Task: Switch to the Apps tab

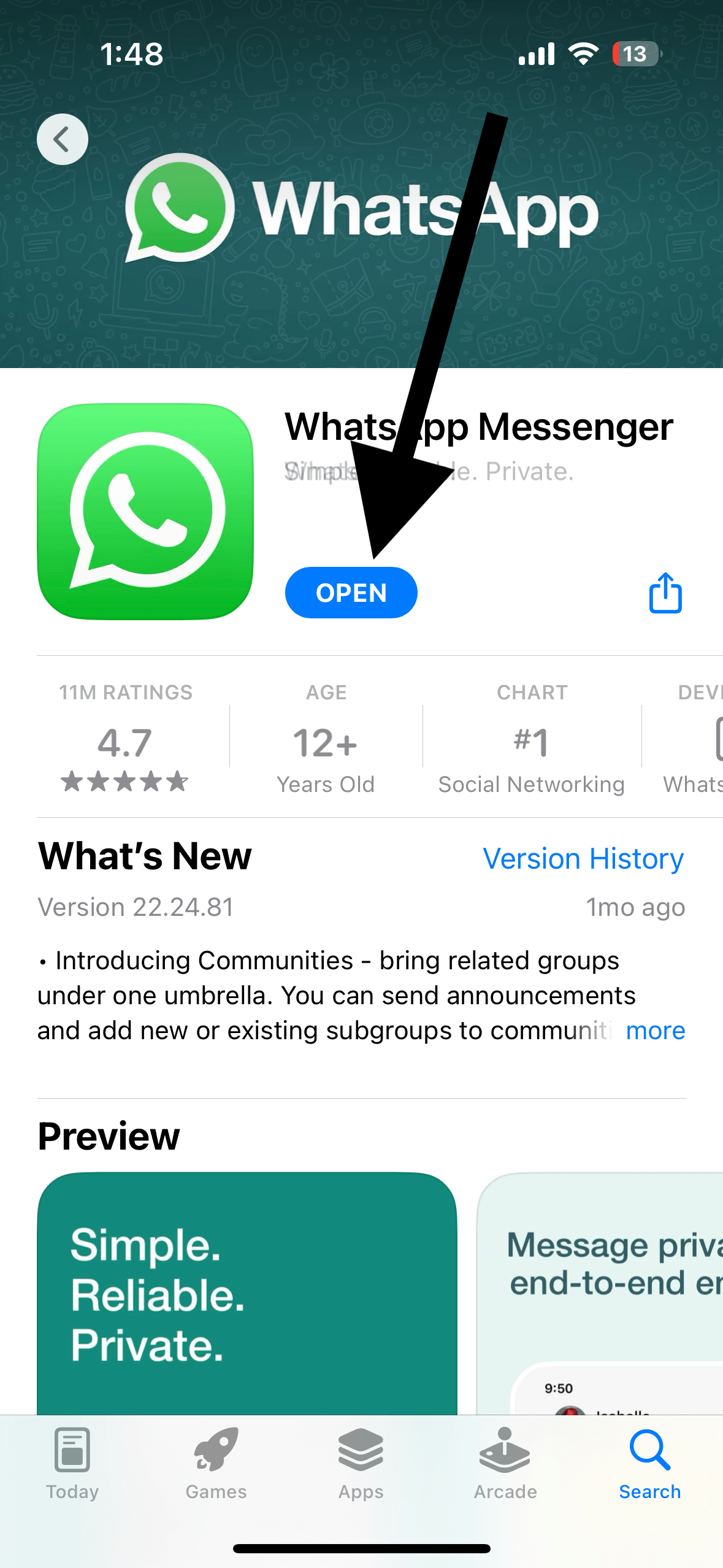Action: [x=361, y=1464]
